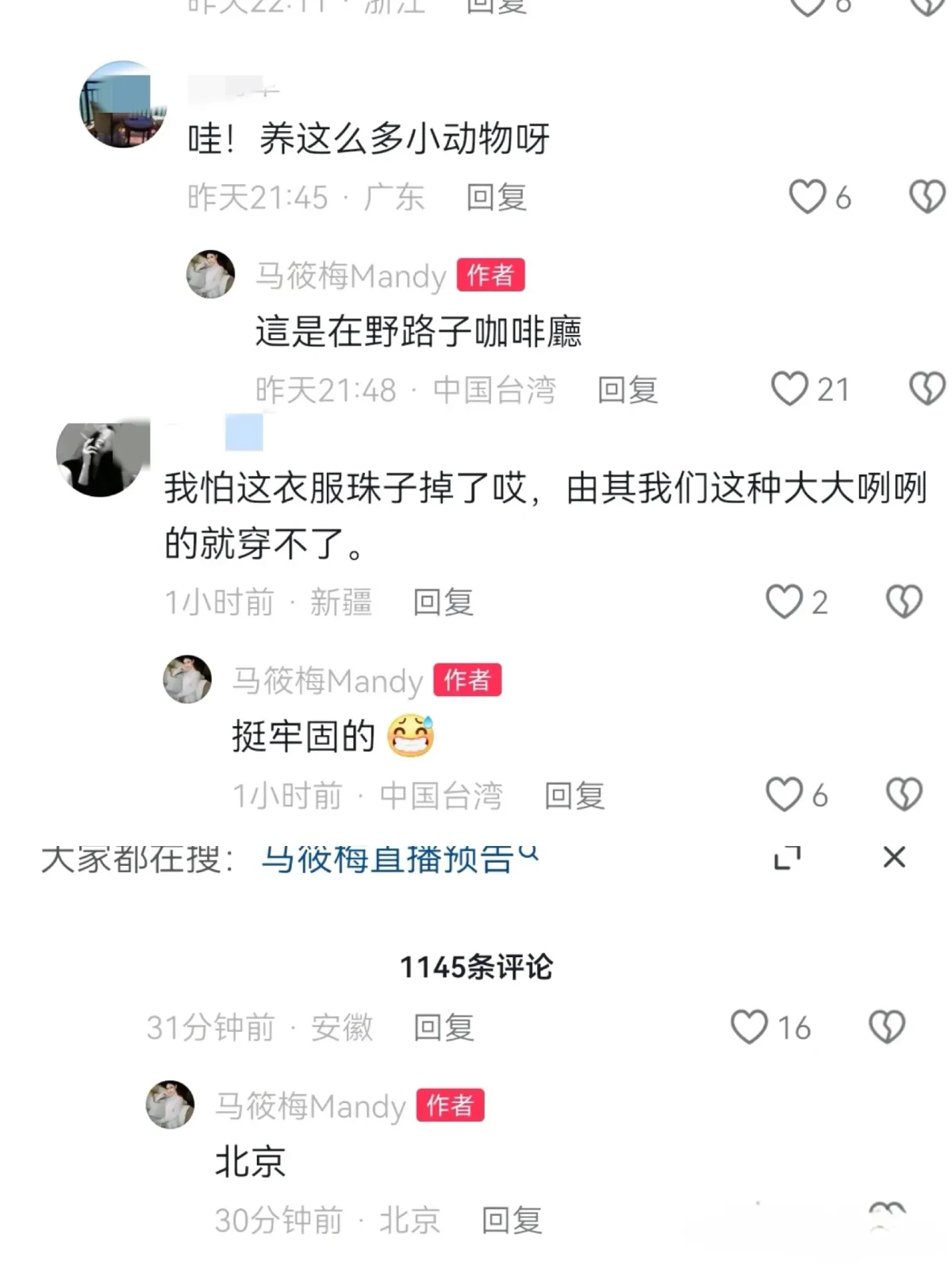Like the comment from 安徽
This screenshot has width=952, height=1269.
tap(749, 1027)
